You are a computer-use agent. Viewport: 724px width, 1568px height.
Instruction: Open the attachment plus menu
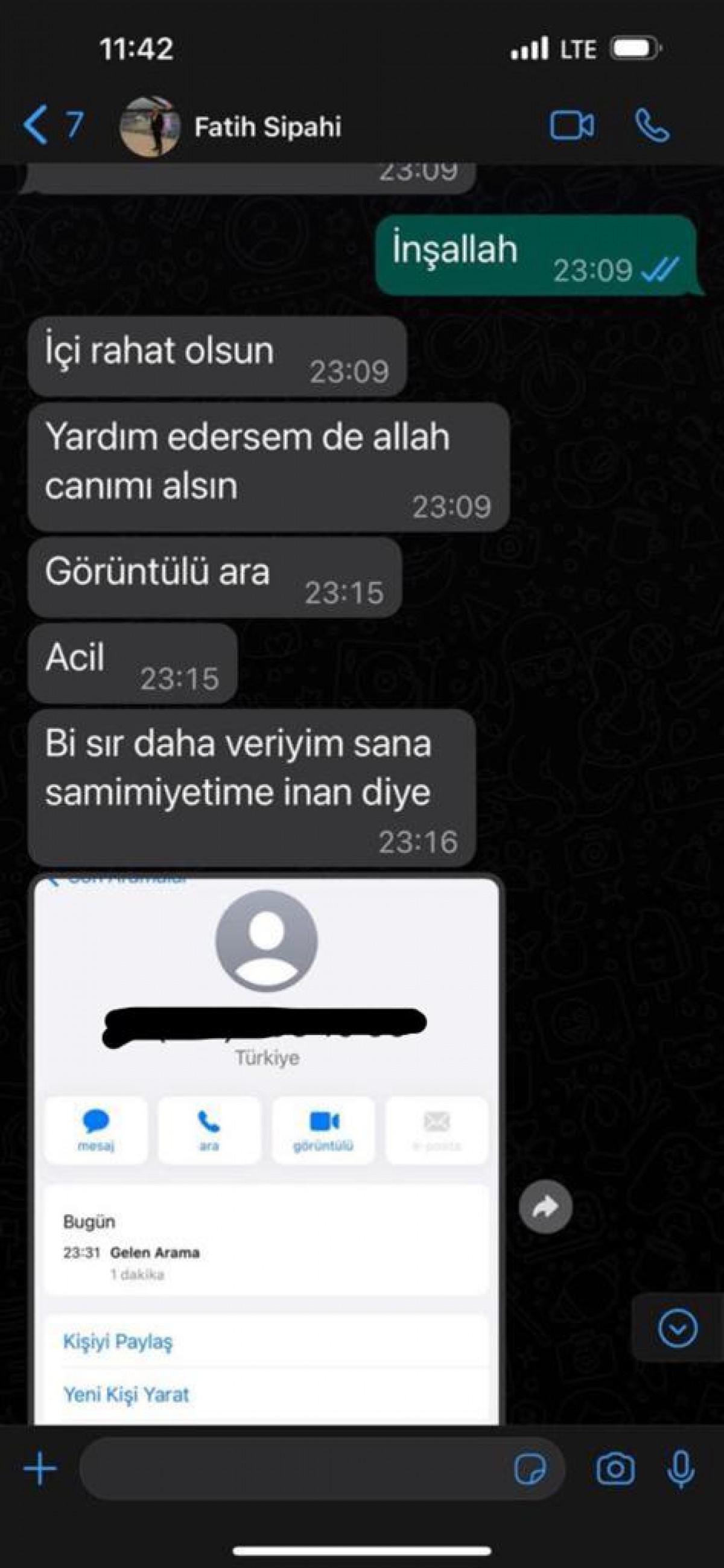pyautogui.click(x=40, y=1470)
